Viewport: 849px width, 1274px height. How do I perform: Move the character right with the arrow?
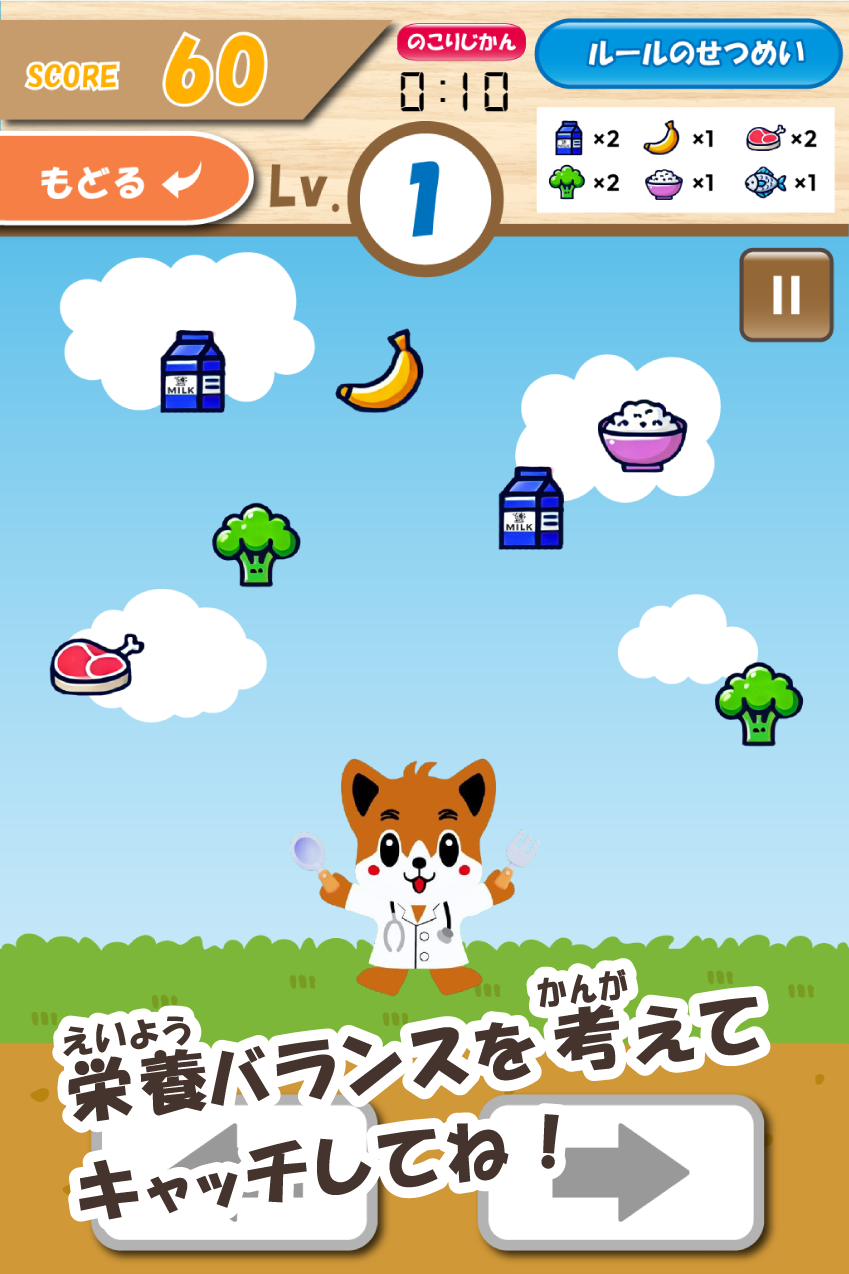click(621, 1171)
